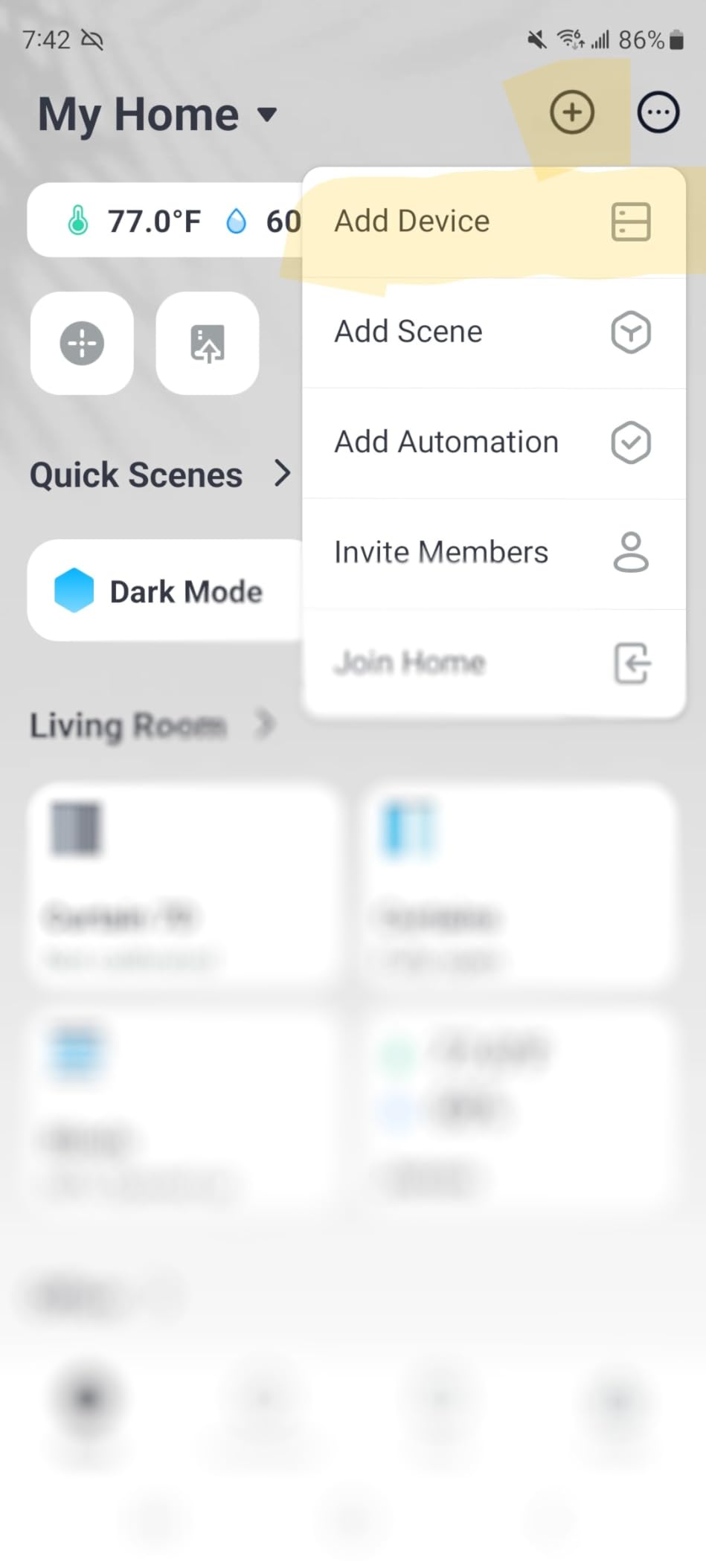Screen dimensions: 706x1568
Task: Tap the image upload shortcut tile
Action: (208, 344)
